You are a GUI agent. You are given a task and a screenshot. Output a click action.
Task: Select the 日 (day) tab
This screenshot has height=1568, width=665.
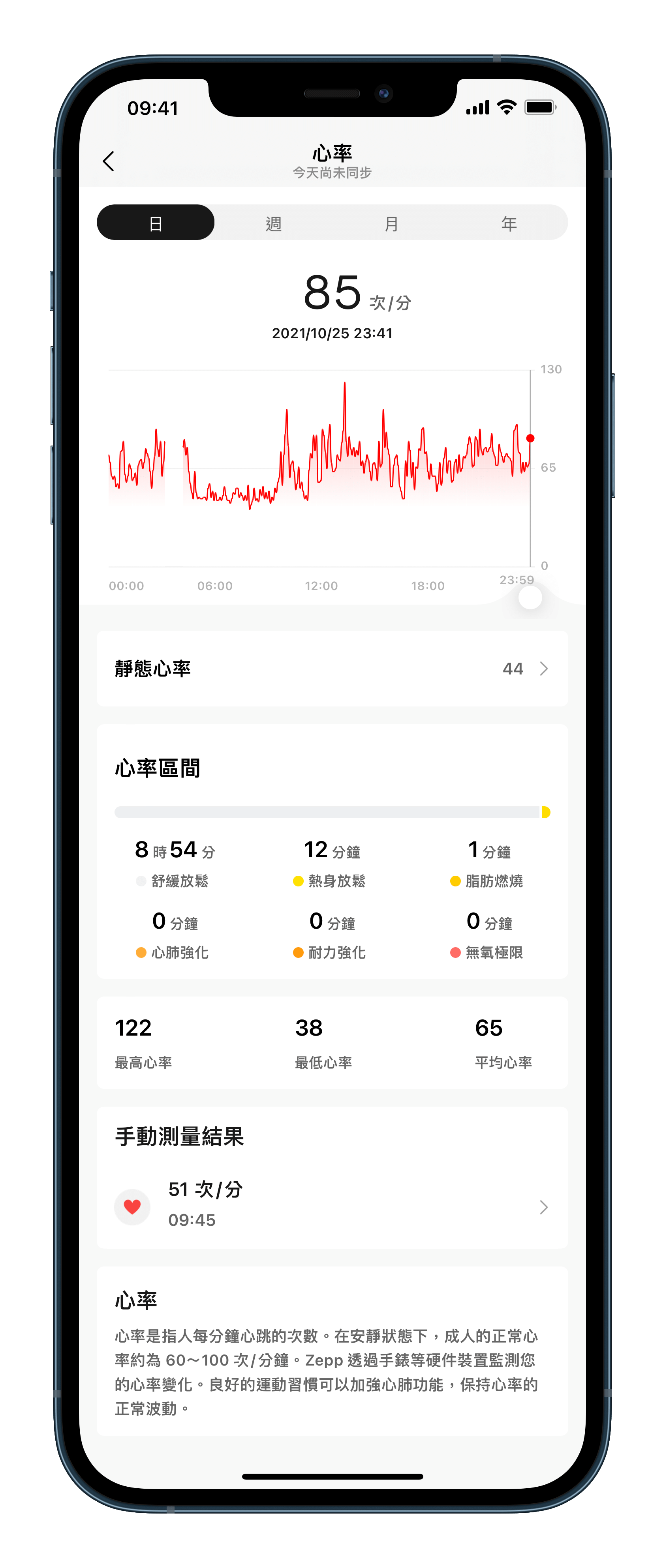pyautogui.click(x=156, y=223)
